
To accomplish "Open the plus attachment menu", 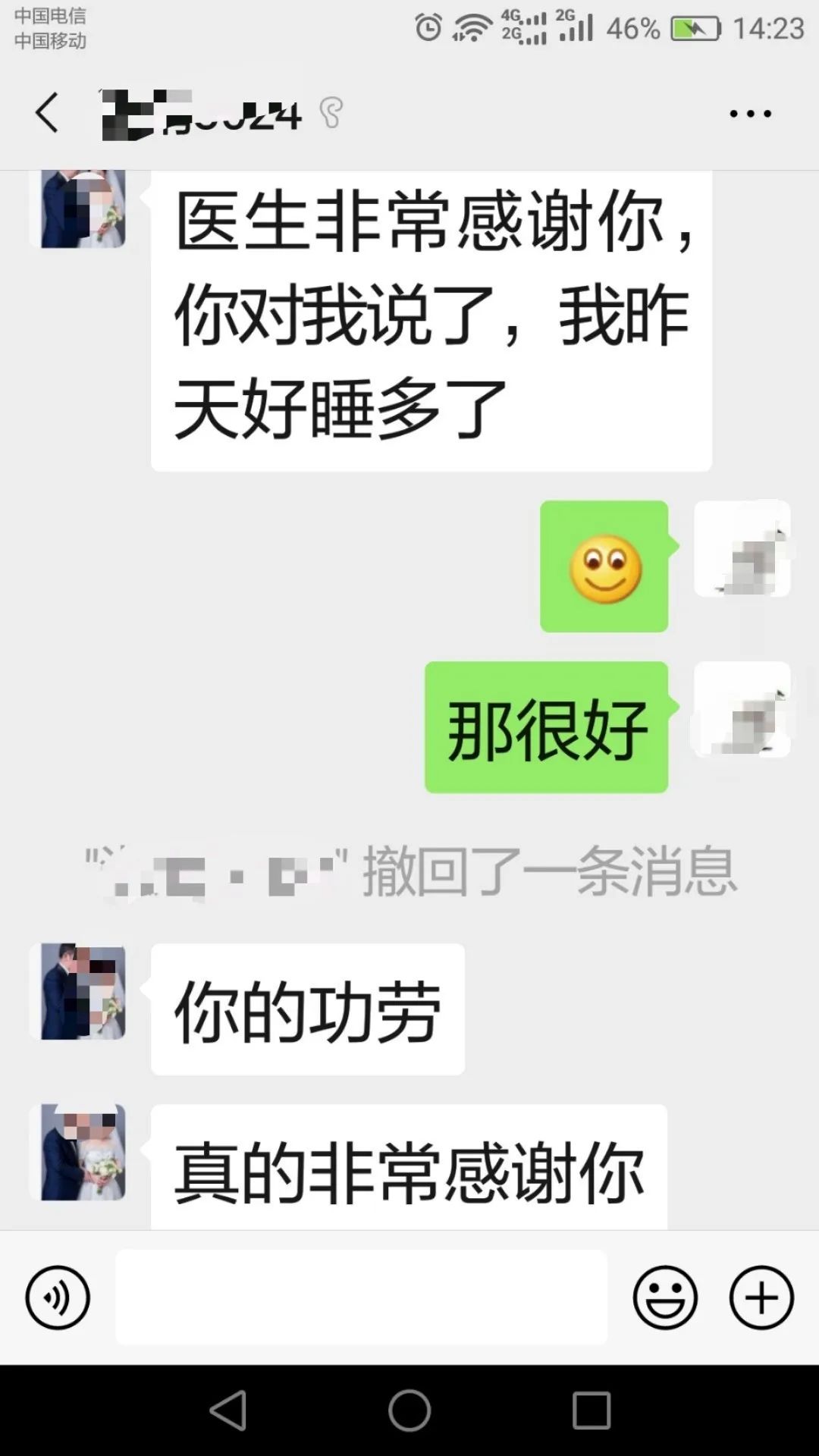I will [x=761, y=1298].
